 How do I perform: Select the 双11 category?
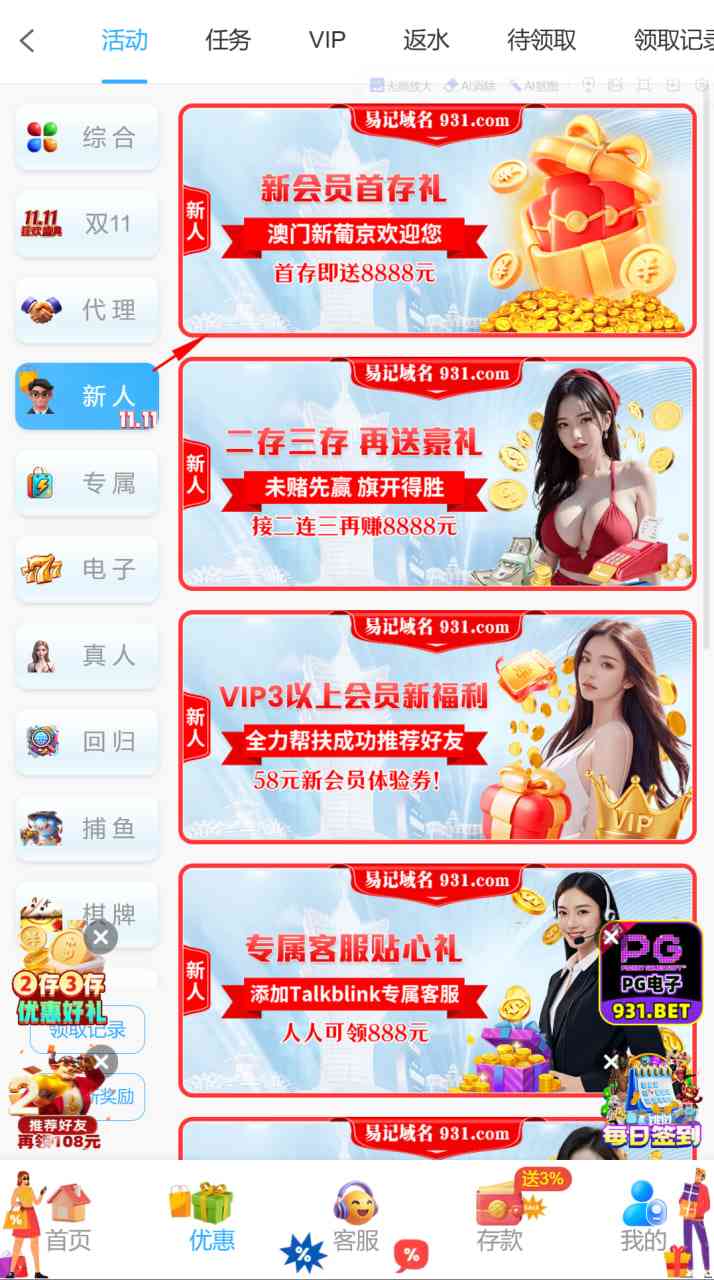pos(87,224)
